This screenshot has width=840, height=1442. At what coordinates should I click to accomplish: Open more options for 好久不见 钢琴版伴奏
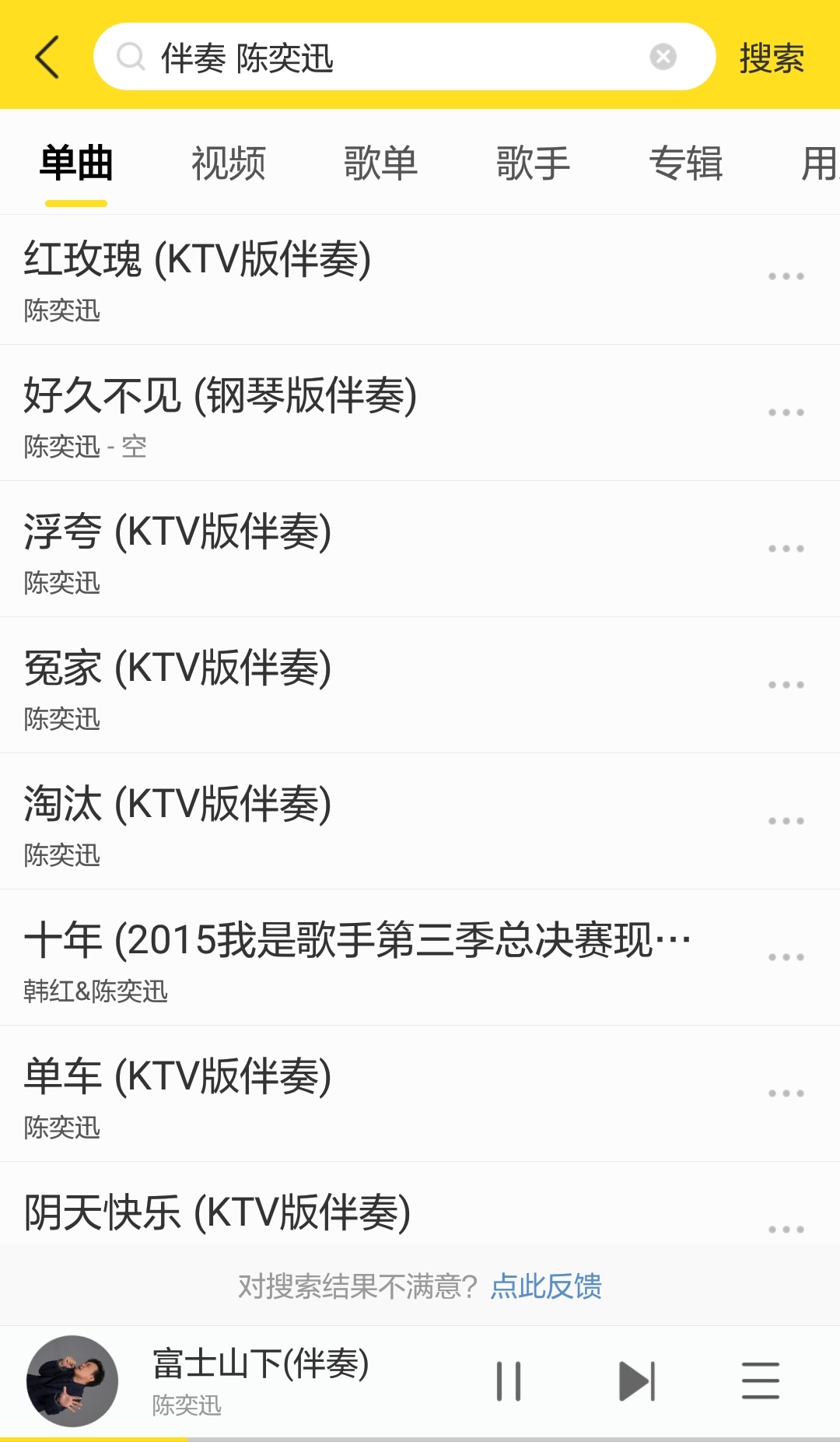point(788,412)
